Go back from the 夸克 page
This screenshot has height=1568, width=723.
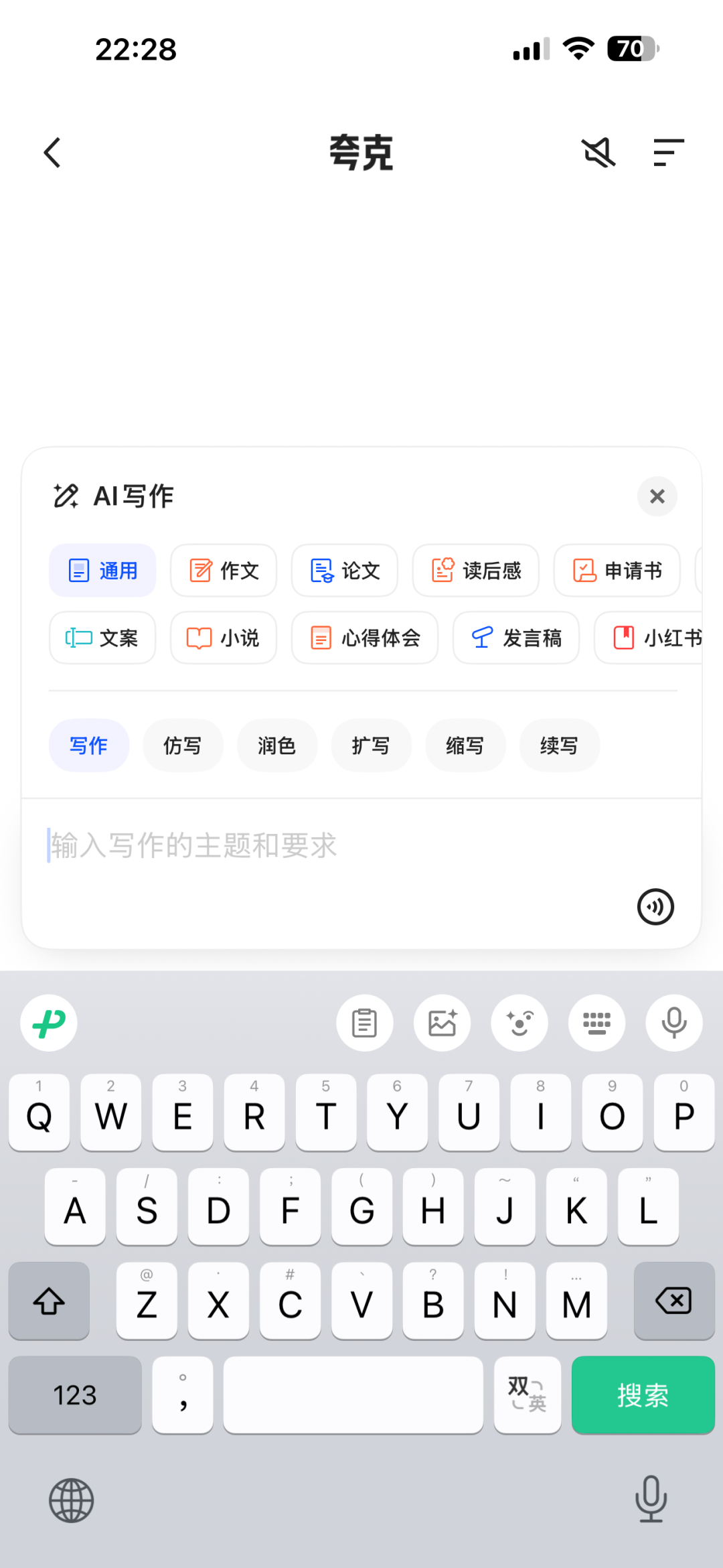coord(52,153)
